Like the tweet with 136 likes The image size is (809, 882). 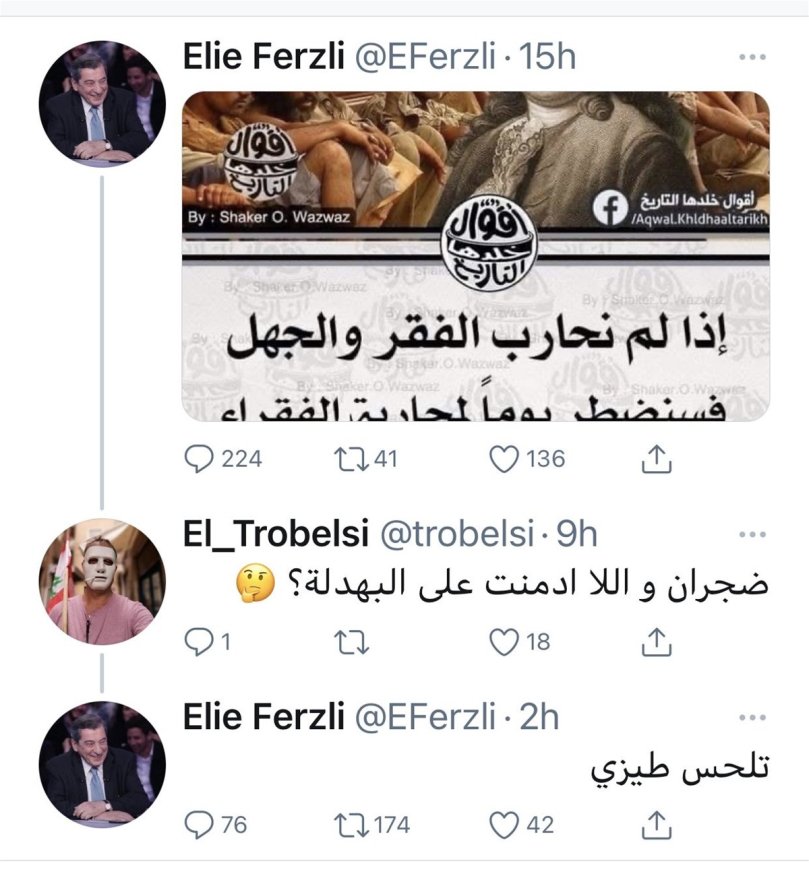pyautogui.click(x=506, y=459)
